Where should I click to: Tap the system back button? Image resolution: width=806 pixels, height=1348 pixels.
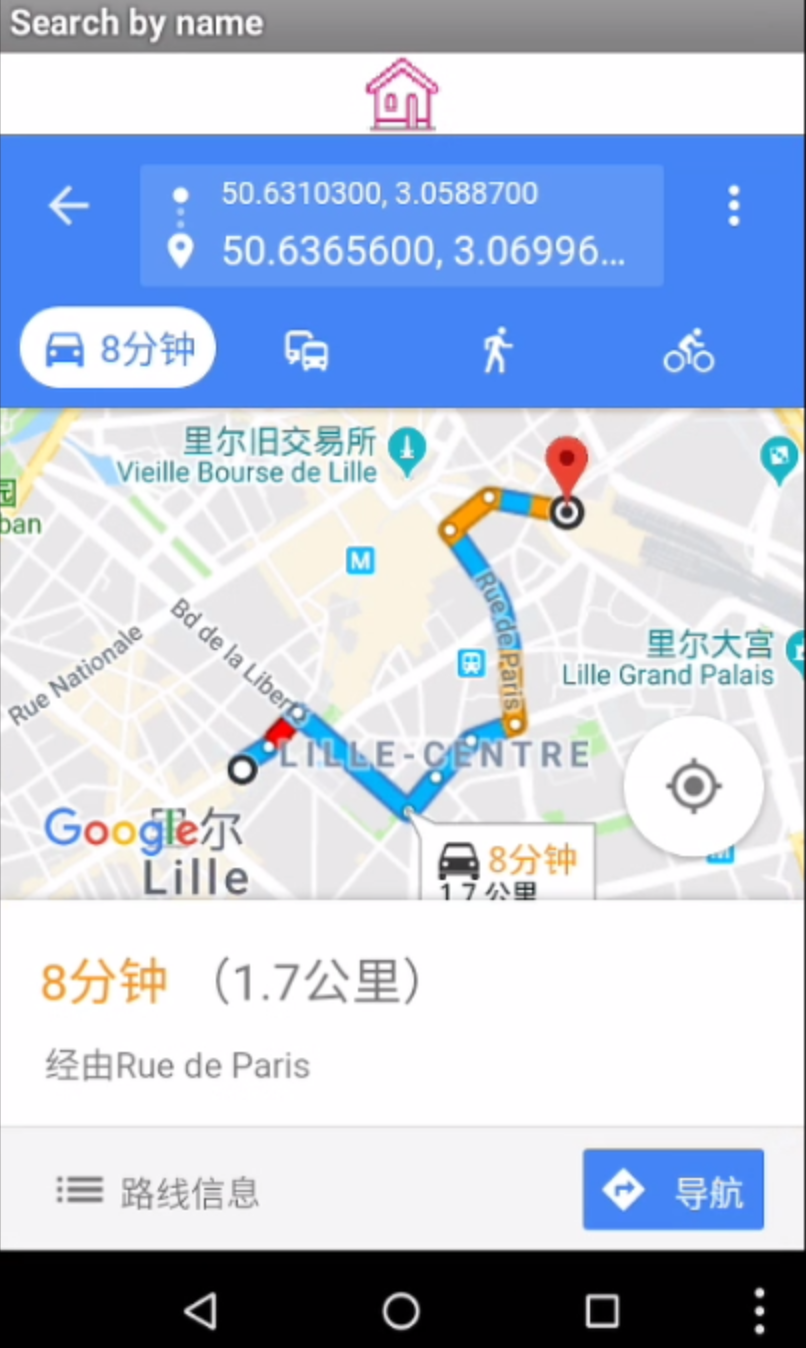click(201, 1310)
